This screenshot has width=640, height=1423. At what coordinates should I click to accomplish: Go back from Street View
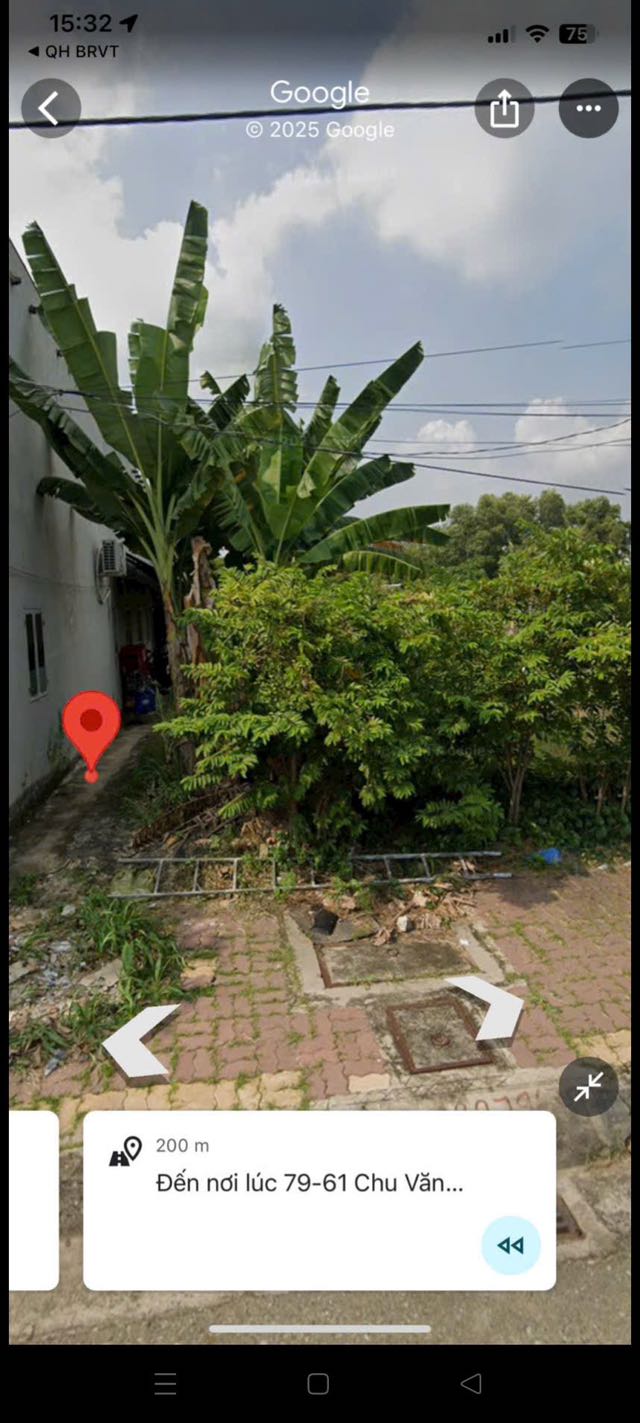point(50,108)
